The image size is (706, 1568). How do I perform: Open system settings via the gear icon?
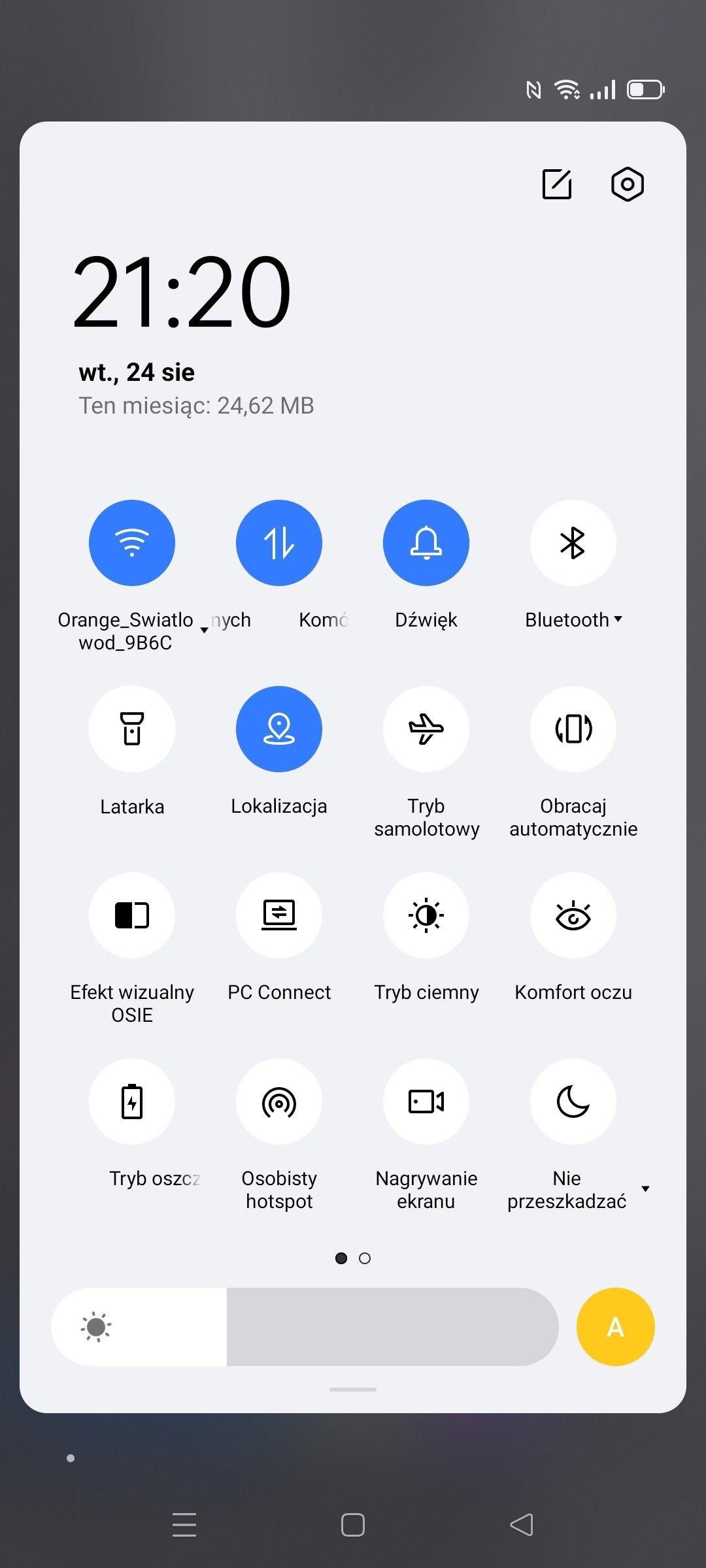[628, 184]
